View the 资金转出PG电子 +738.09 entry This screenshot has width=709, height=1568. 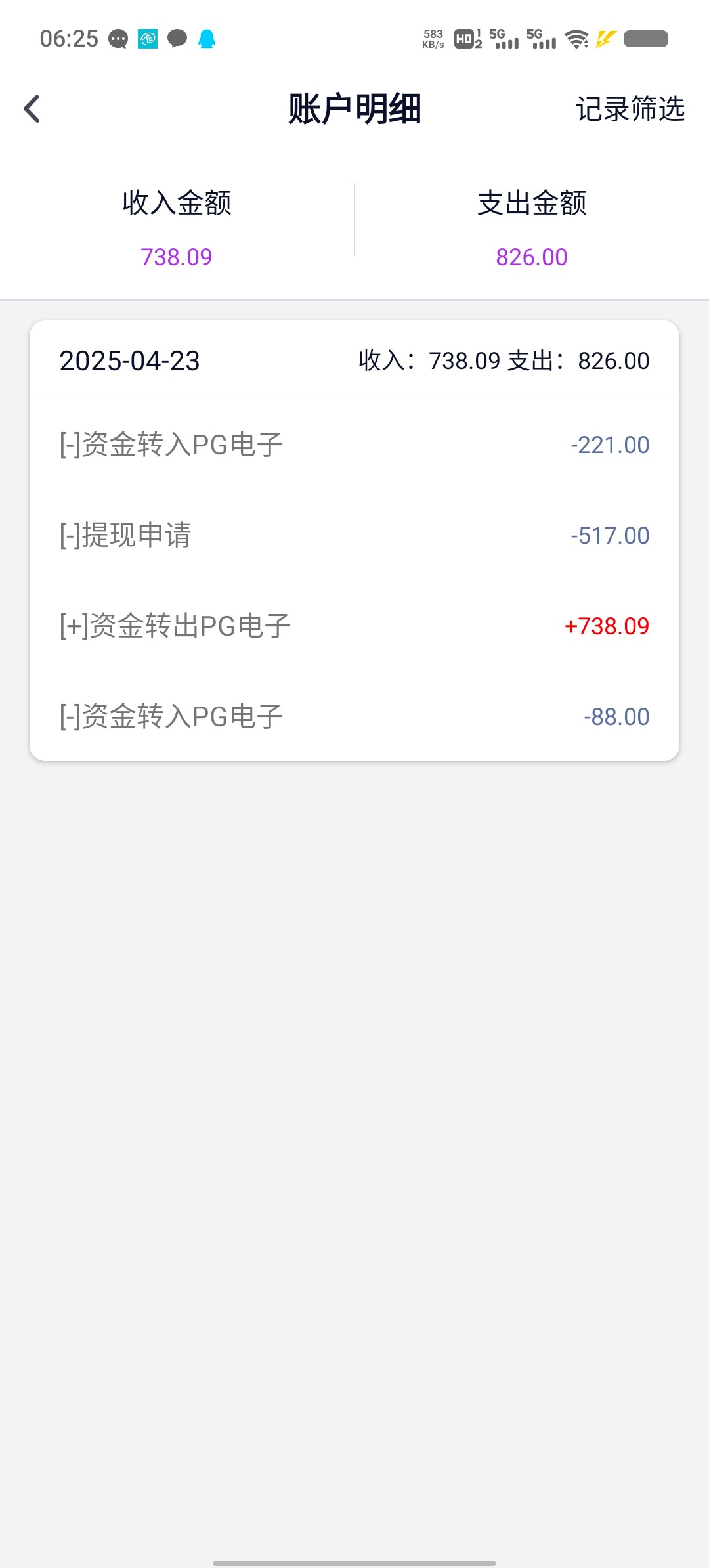pos(354,626)
